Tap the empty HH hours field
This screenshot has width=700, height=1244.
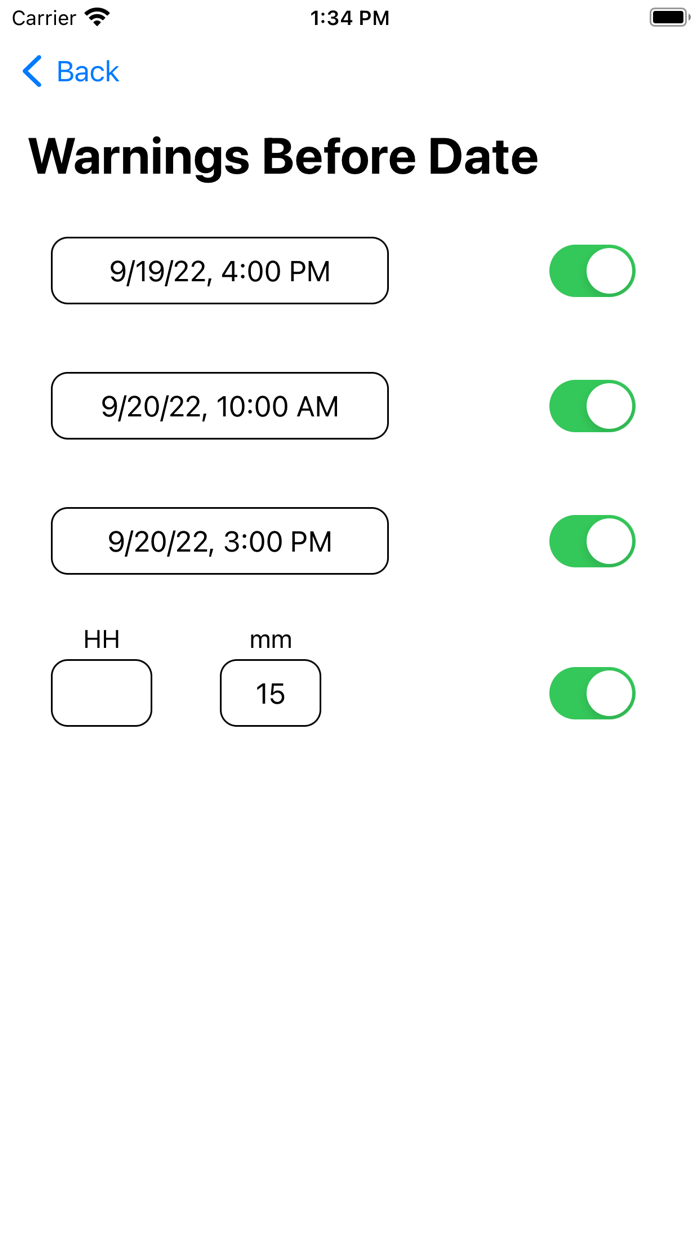point(102,693)
